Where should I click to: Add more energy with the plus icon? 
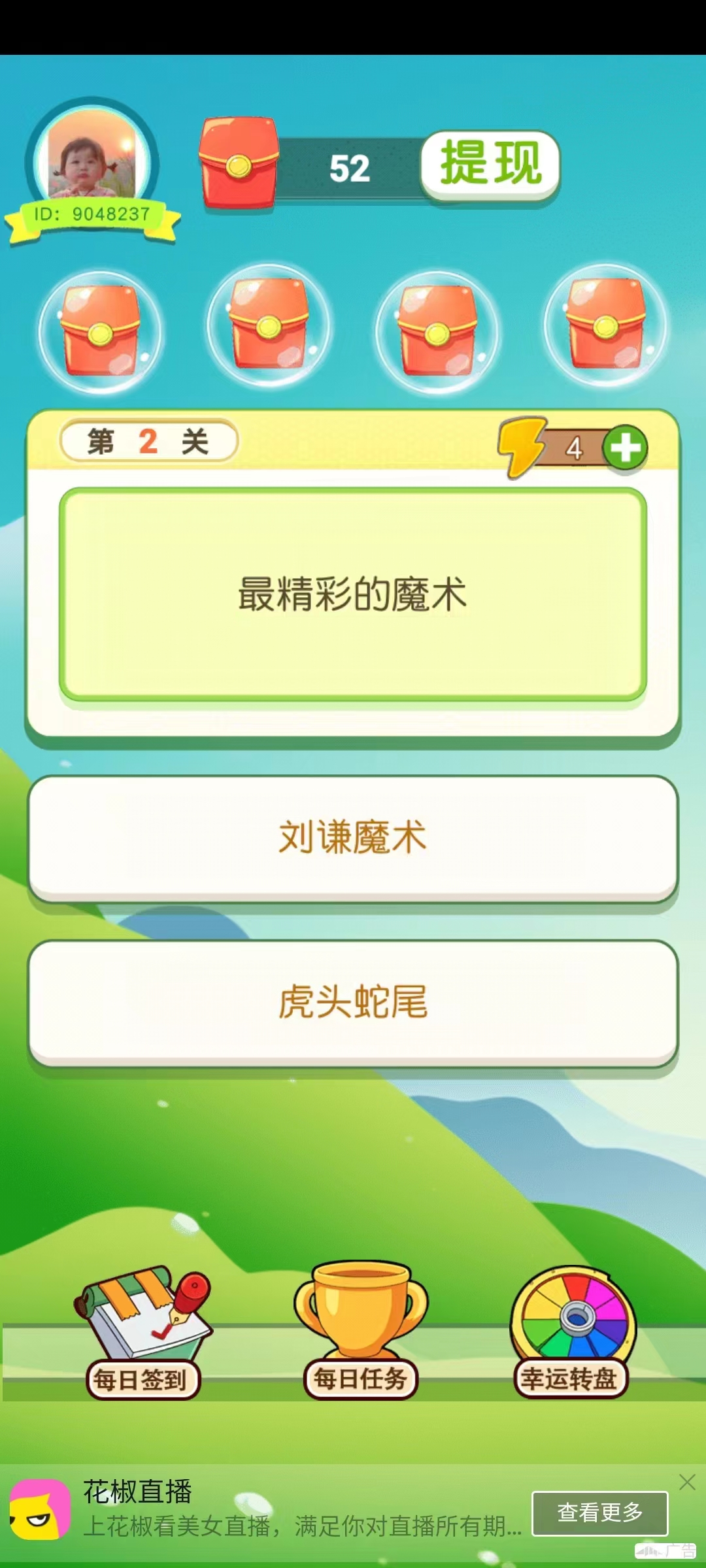(x=625, y=448)
